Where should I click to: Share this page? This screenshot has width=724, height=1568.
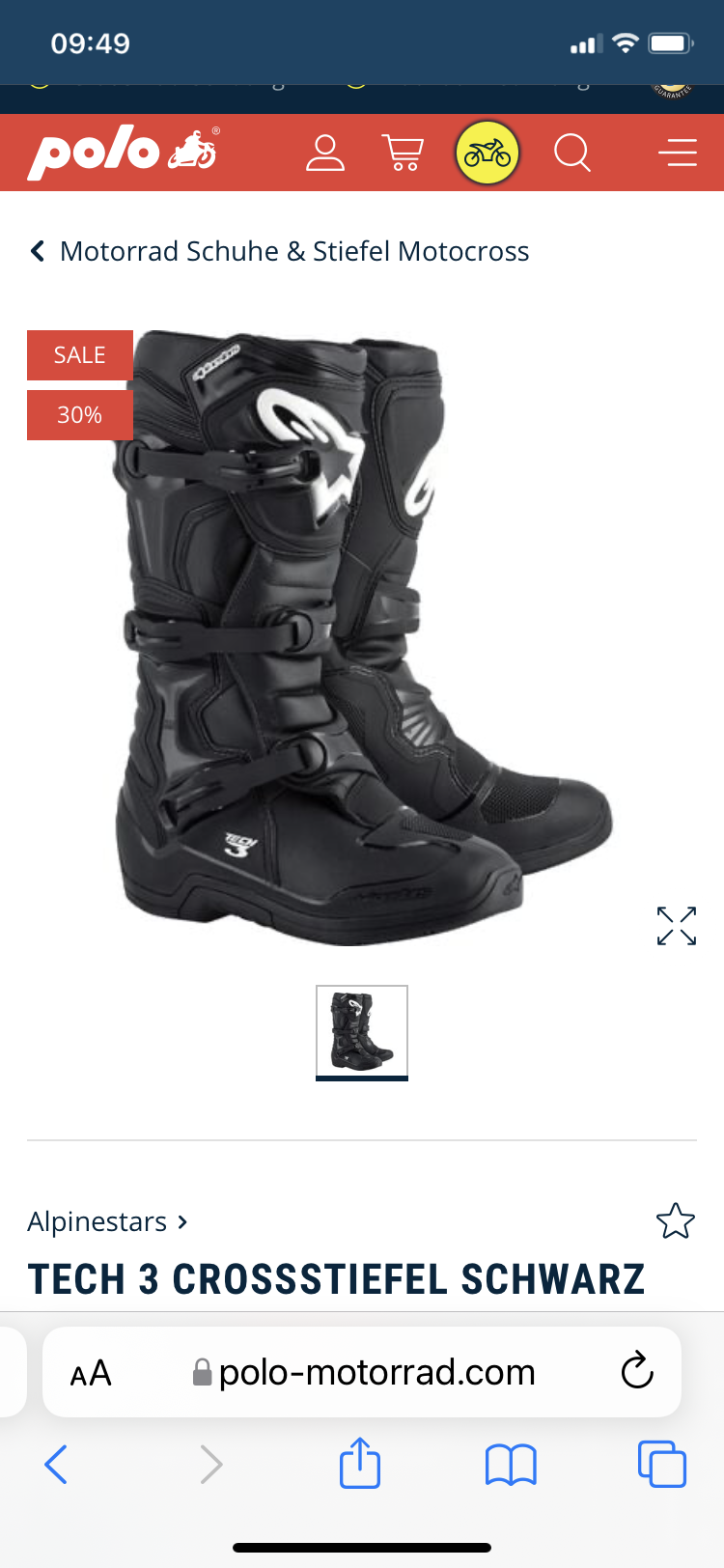pos(360,1464)
